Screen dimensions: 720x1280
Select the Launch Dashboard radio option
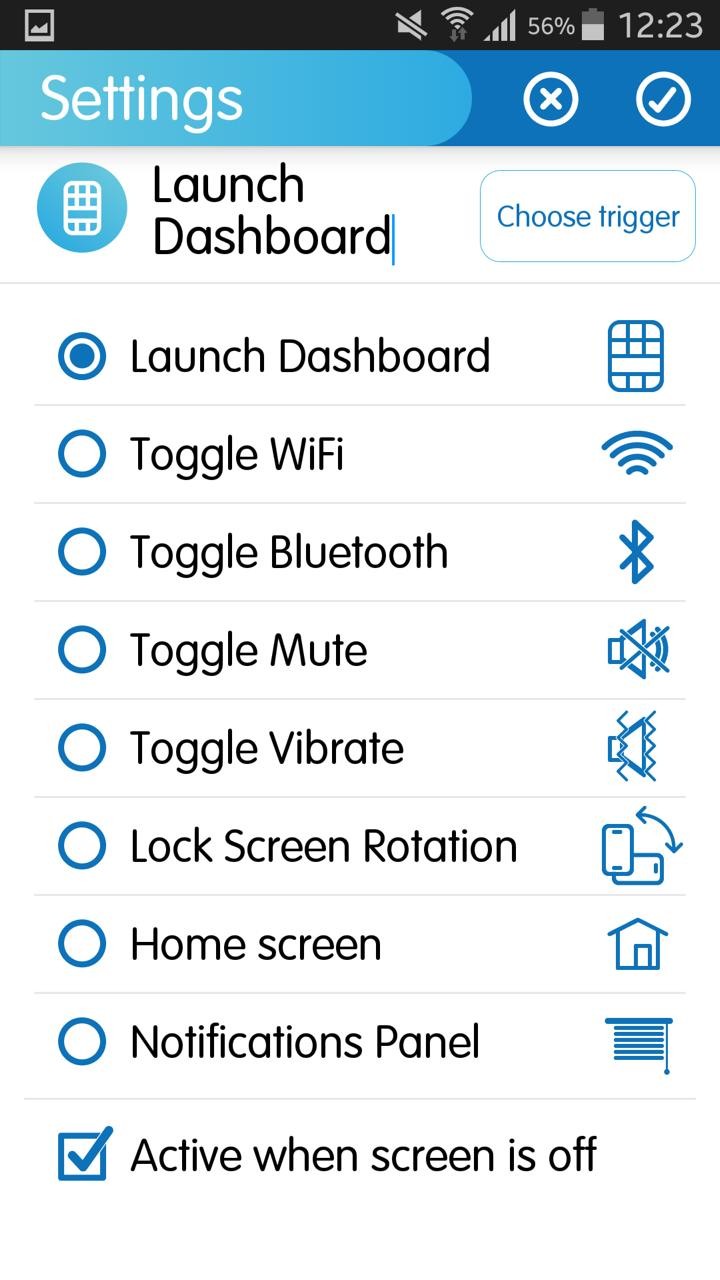(x=82, y=357)
